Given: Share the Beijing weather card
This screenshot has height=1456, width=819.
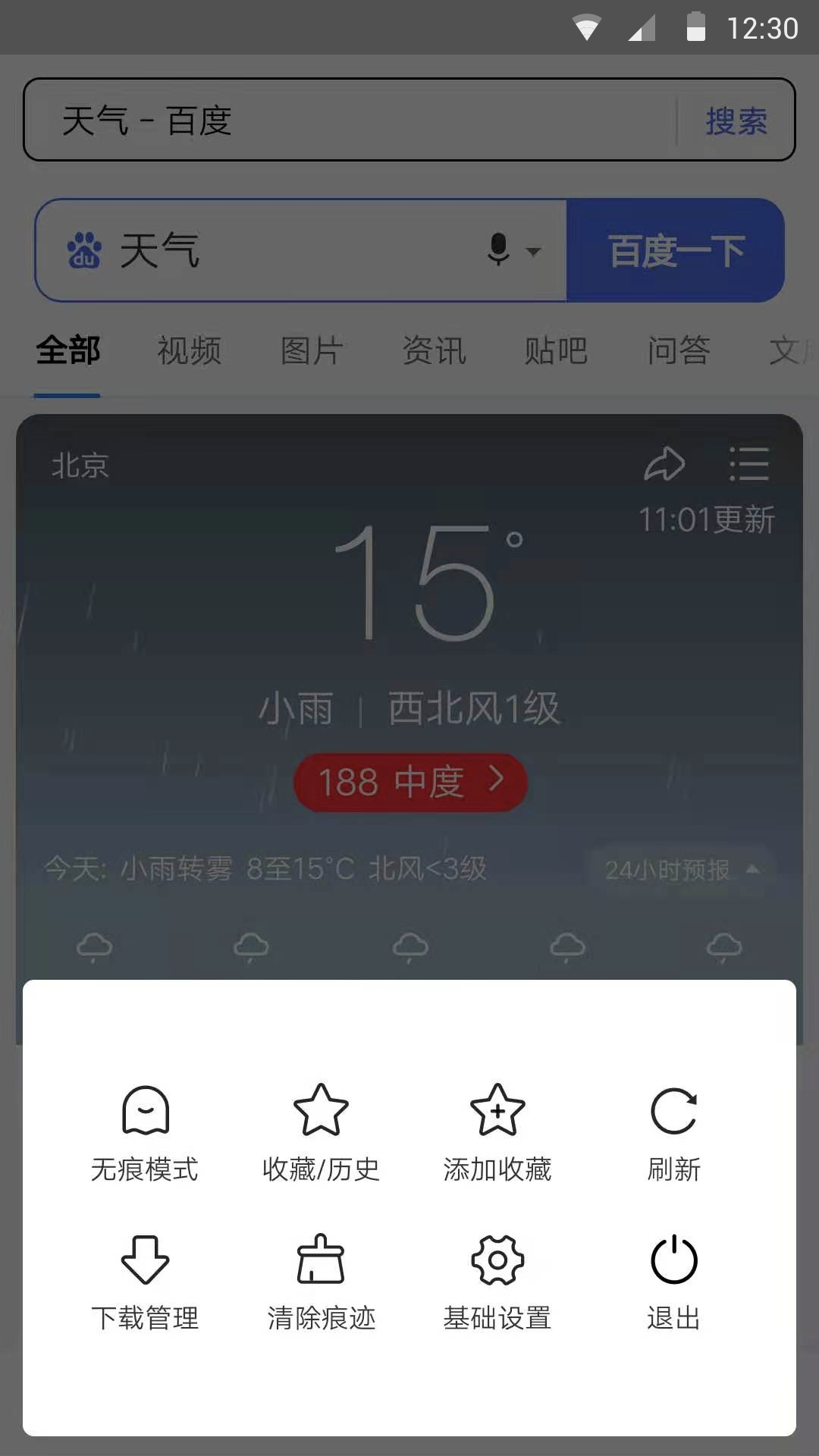Looking at the screenshot, I should (664, 464).
